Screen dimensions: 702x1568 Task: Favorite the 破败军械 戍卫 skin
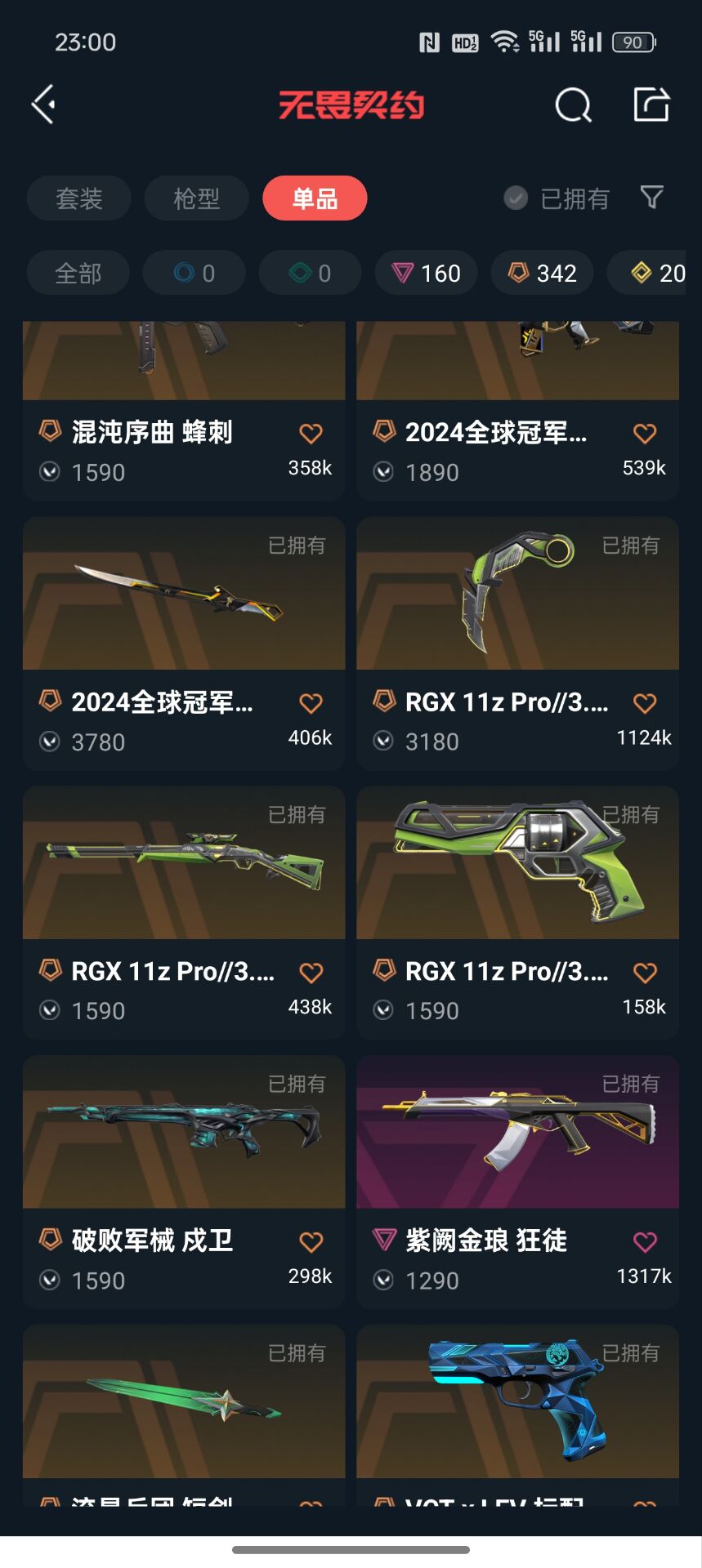[x=311, y=1242]
